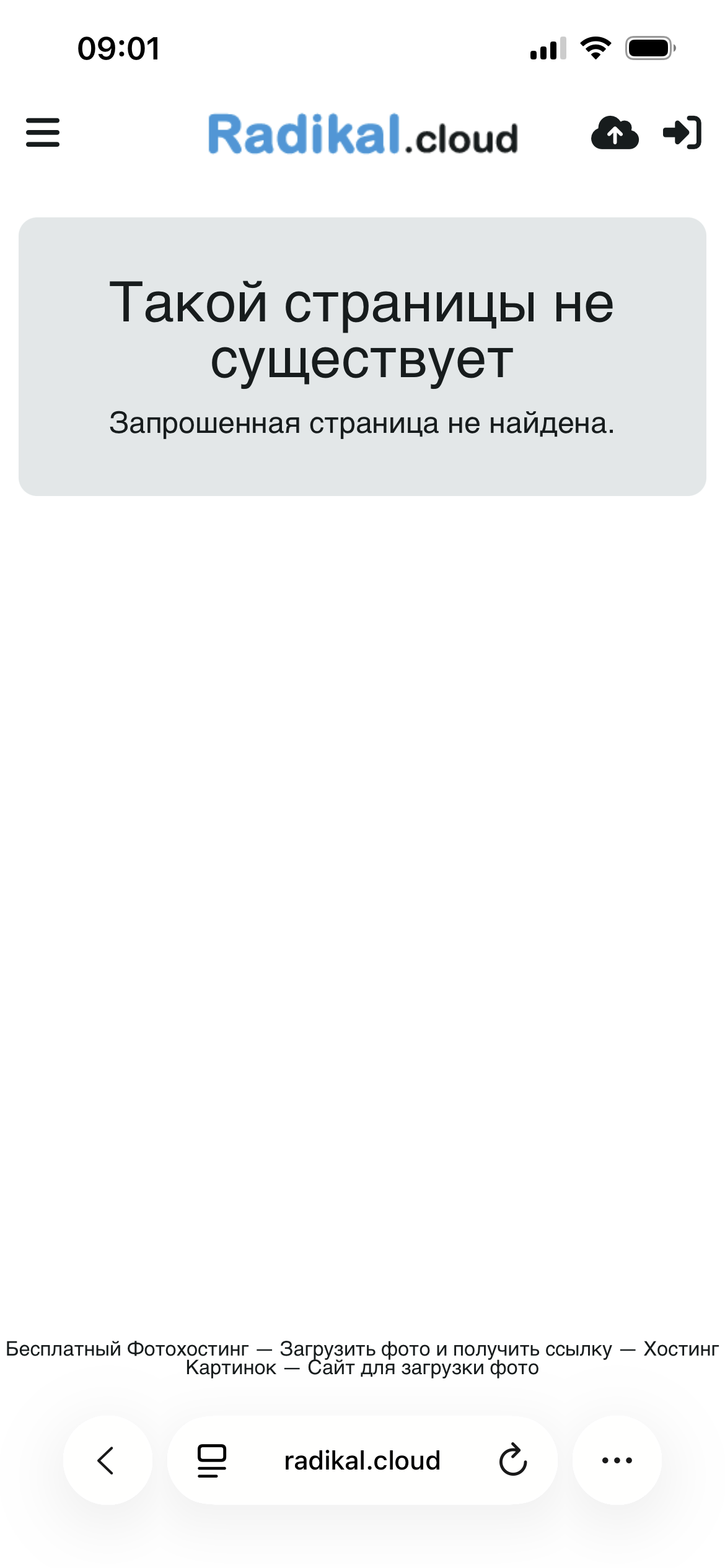725x1568 pixels.
Task: Open the sign-in arrow icon
Action: tap(682, 133)
